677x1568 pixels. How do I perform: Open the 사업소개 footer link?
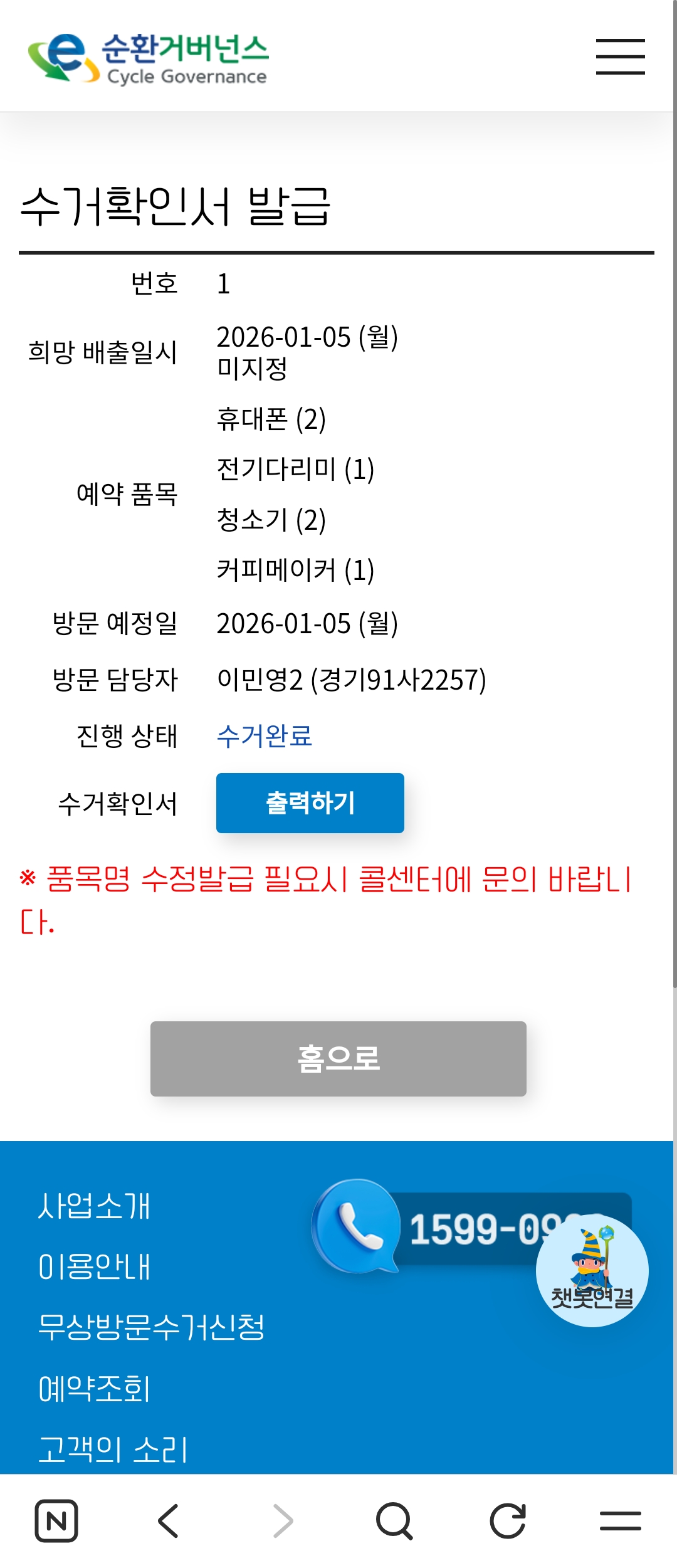[94, 1206]
